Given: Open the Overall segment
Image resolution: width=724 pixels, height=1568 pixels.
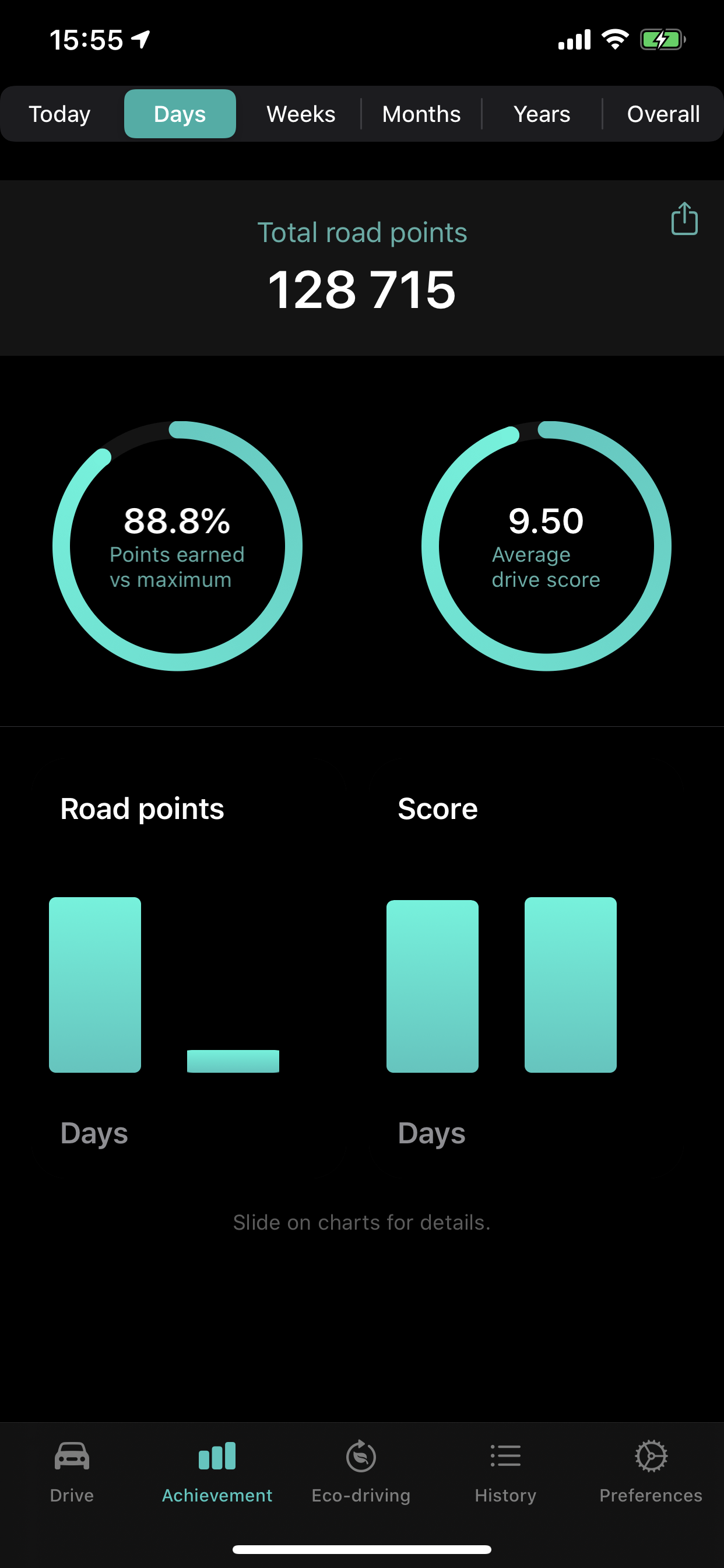Looking at the screenshot, I should tap(663, 114).
